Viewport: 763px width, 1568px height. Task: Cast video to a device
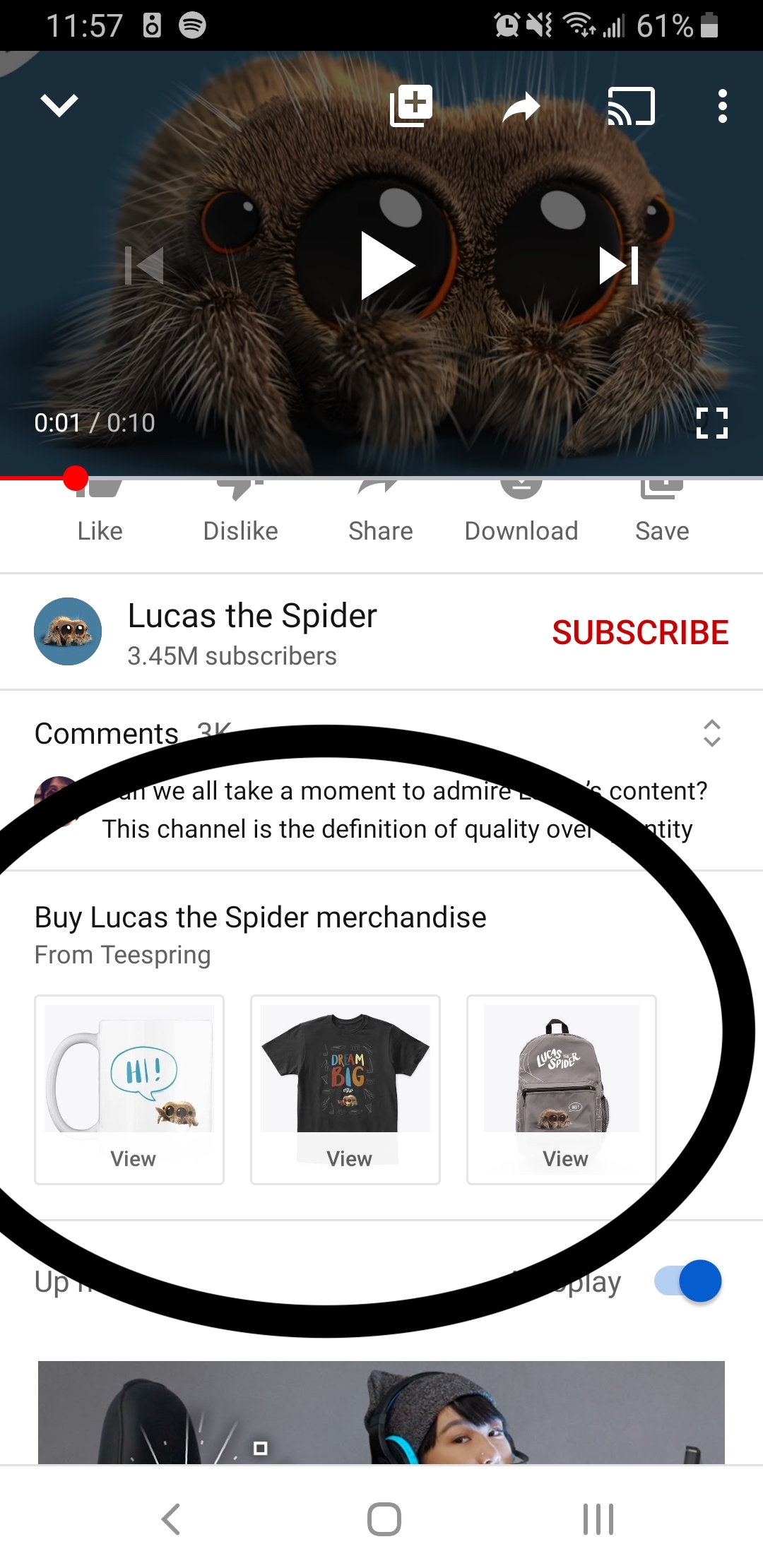pos(632,106)
